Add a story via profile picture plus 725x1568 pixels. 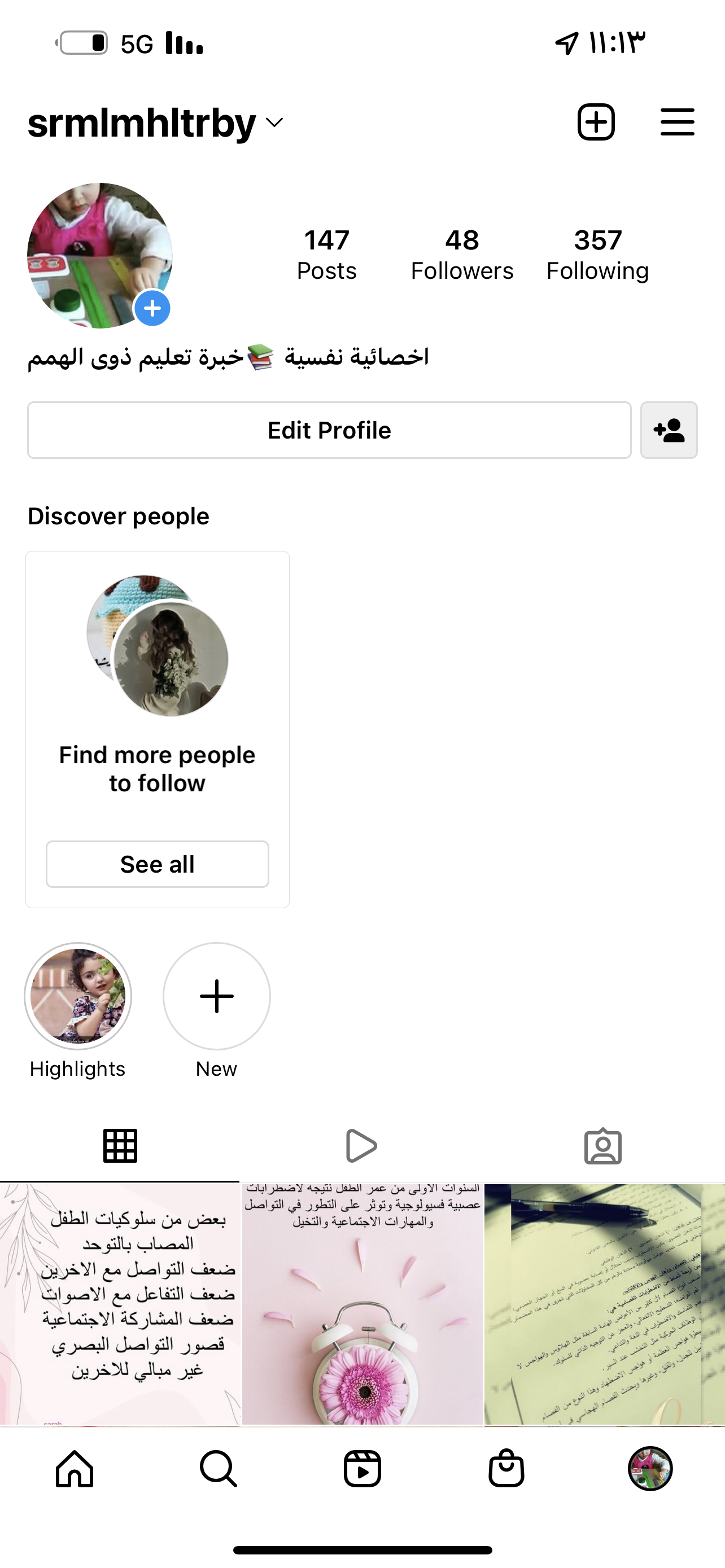152,309
